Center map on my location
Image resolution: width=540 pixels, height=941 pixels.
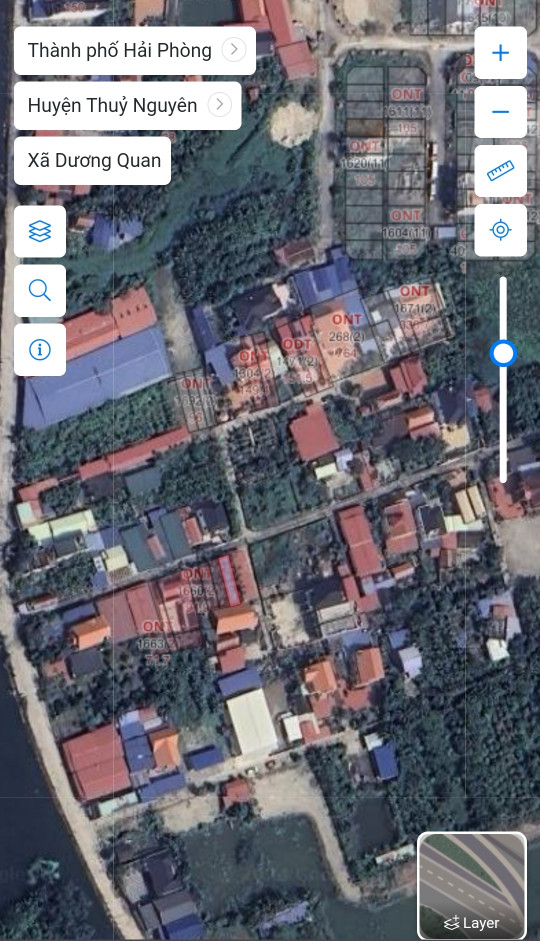[x=500, y=230]
